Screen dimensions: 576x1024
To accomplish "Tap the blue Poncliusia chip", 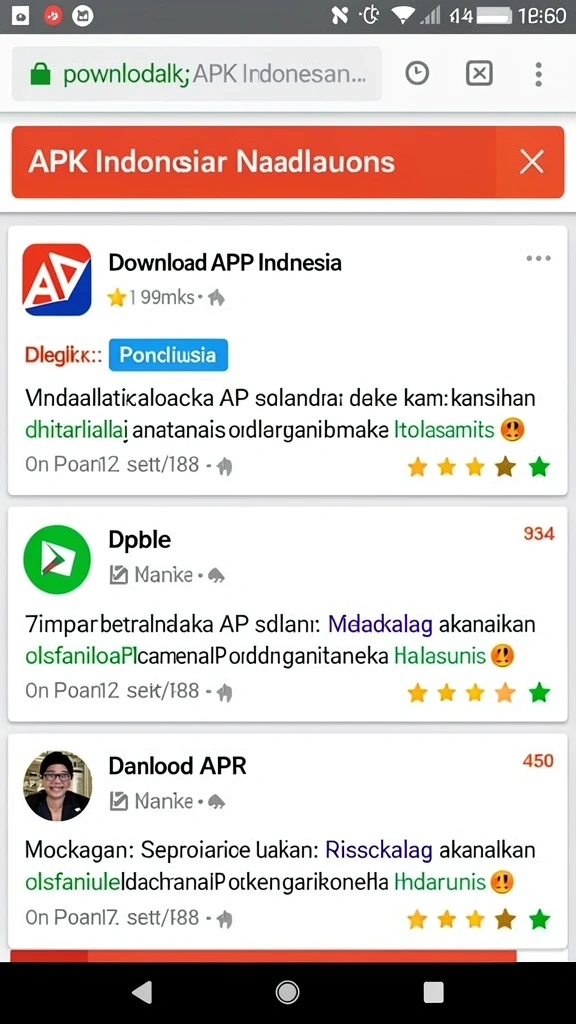I will [x=168, y=355].
